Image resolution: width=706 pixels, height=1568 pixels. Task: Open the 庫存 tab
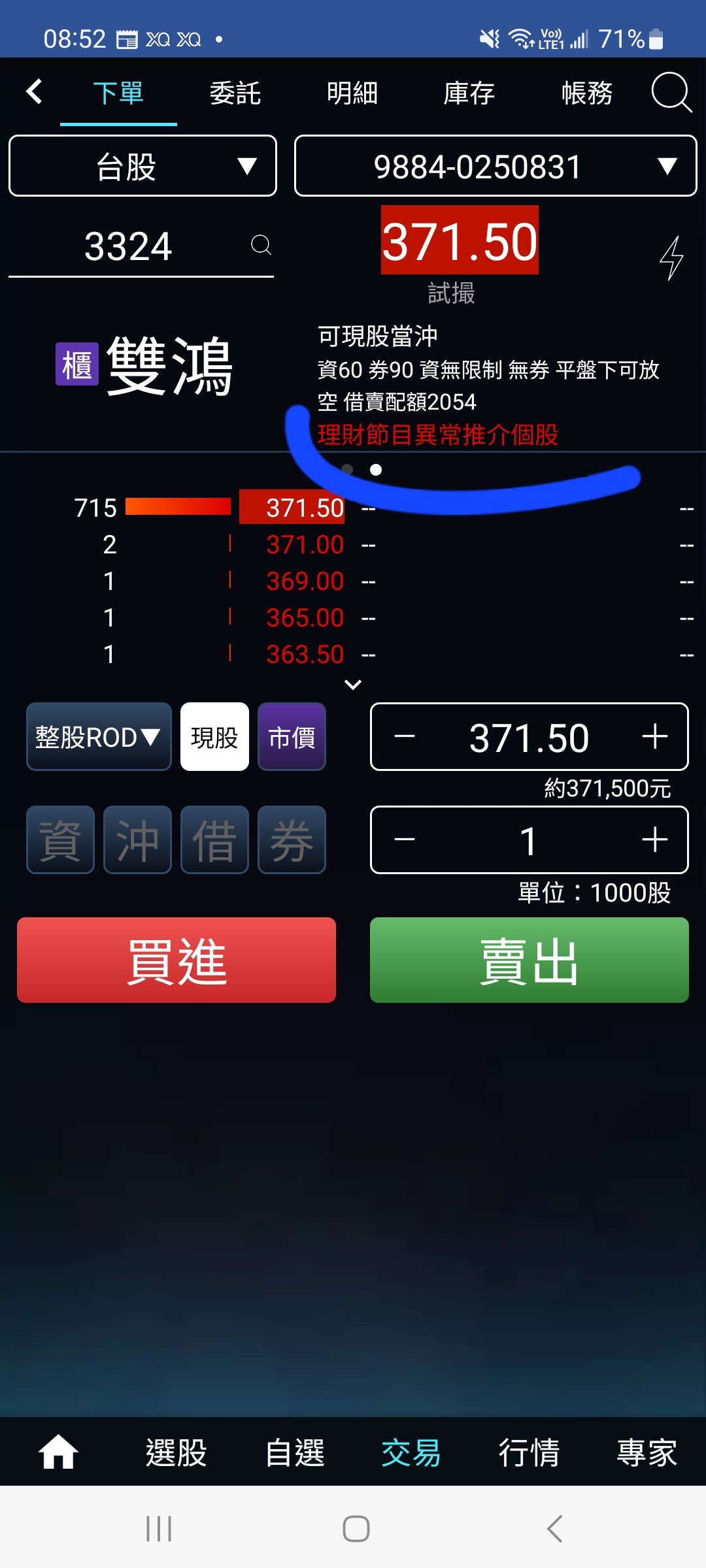pyautogui.click(x=469, y=93)
